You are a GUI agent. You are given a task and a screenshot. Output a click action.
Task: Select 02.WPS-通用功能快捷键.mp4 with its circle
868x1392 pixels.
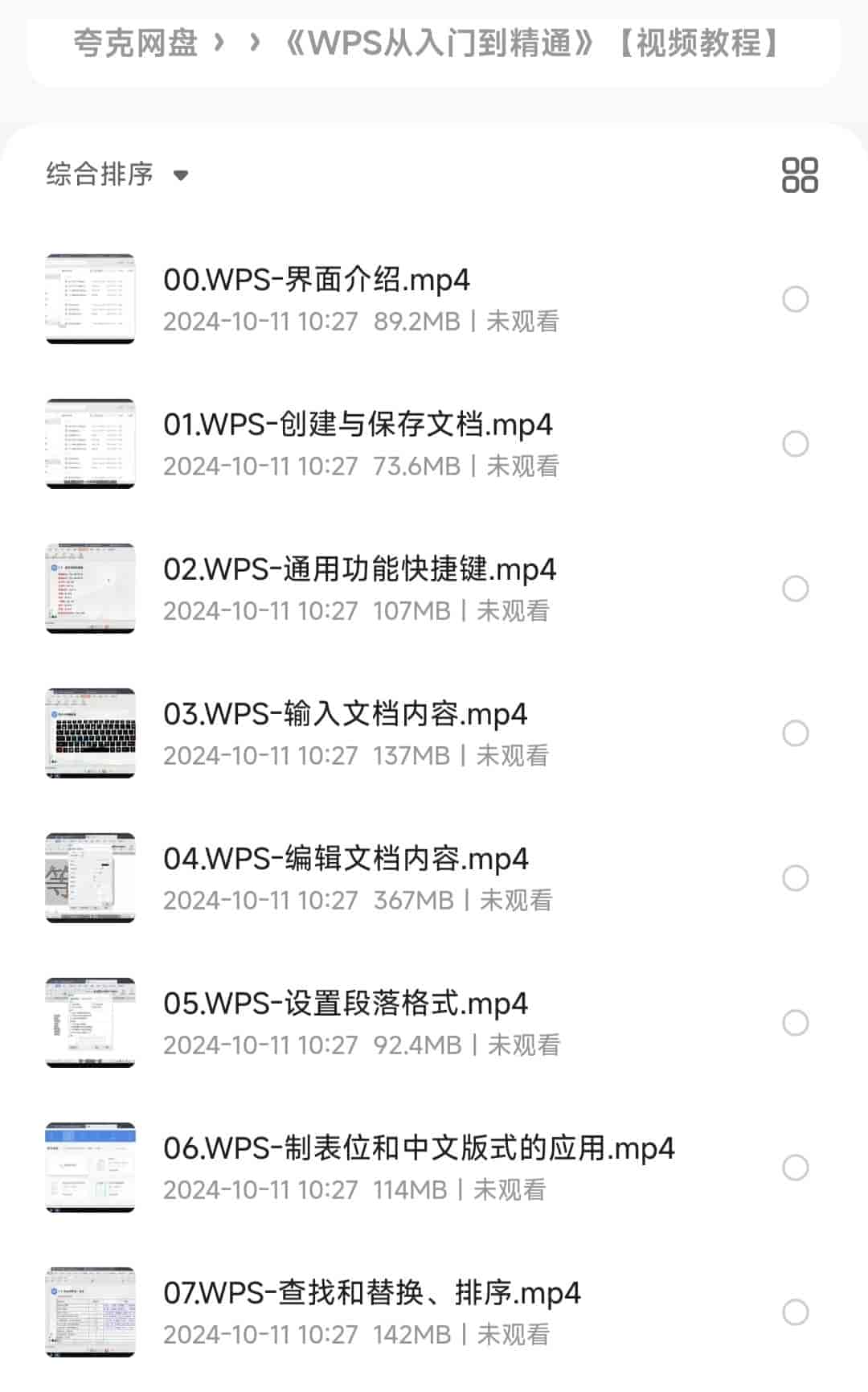(796, 589)
